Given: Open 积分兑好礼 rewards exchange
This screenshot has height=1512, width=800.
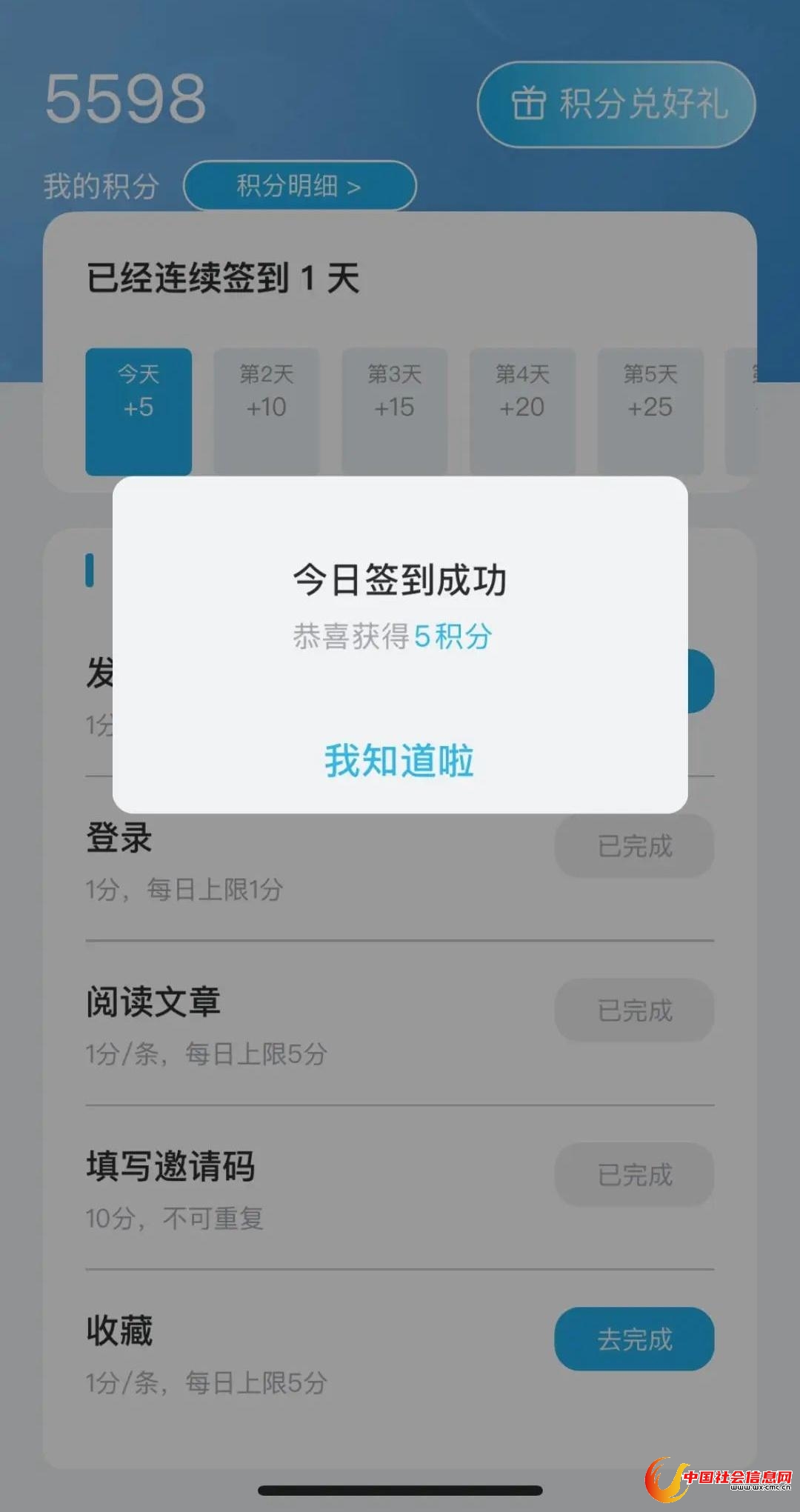Looking at the screenshot, I should coord(616,104).
